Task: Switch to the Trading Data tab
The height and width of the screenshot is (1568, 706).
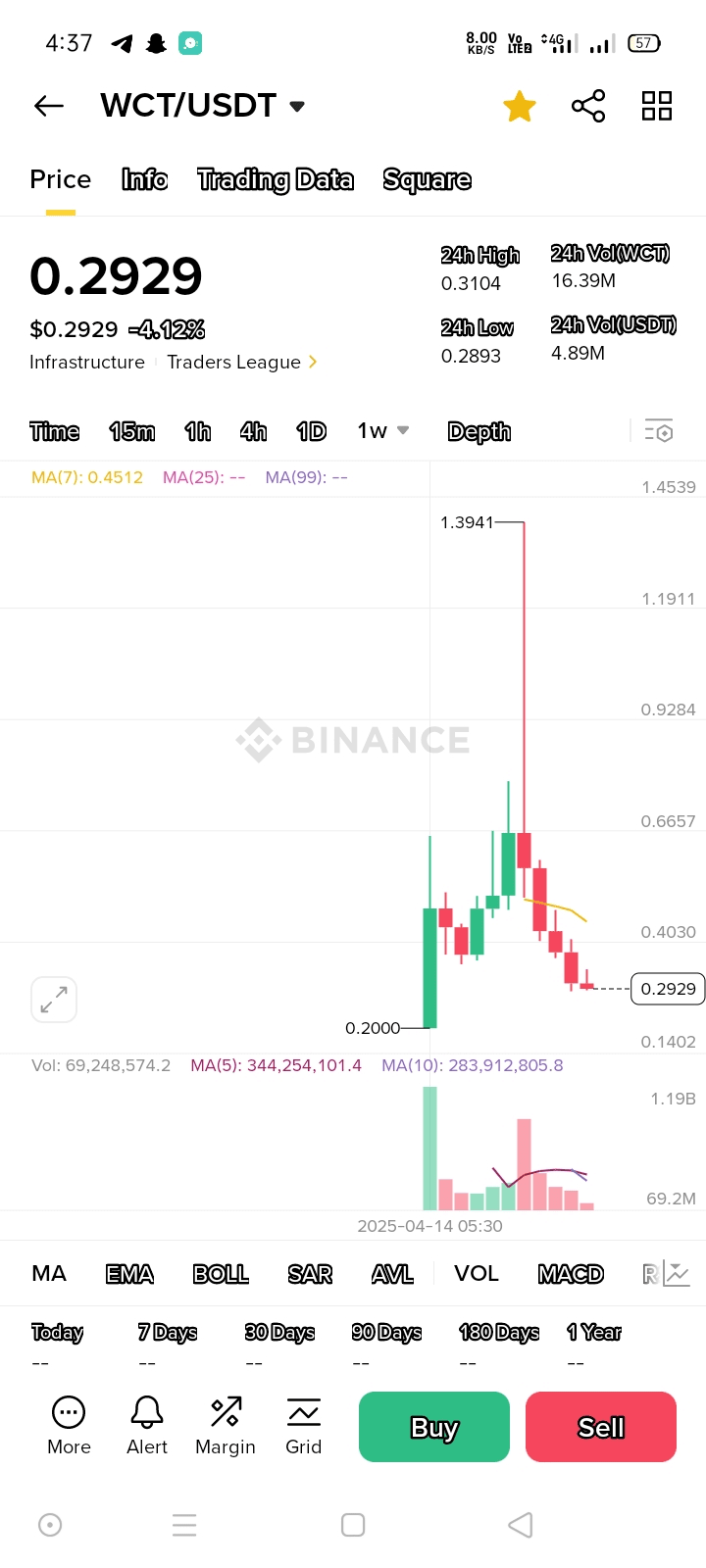Action: [x=276, y=179]
